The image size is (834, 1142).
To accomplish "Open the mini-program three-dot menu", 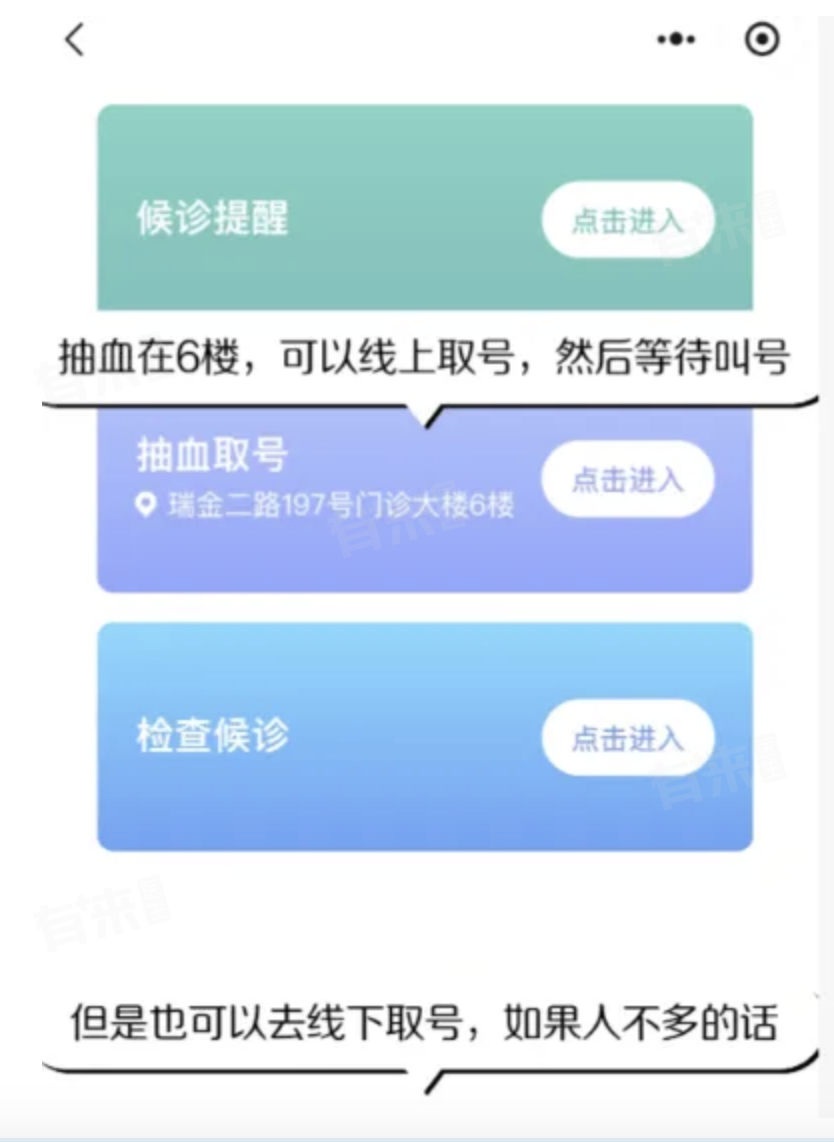I will coord(675,39).
